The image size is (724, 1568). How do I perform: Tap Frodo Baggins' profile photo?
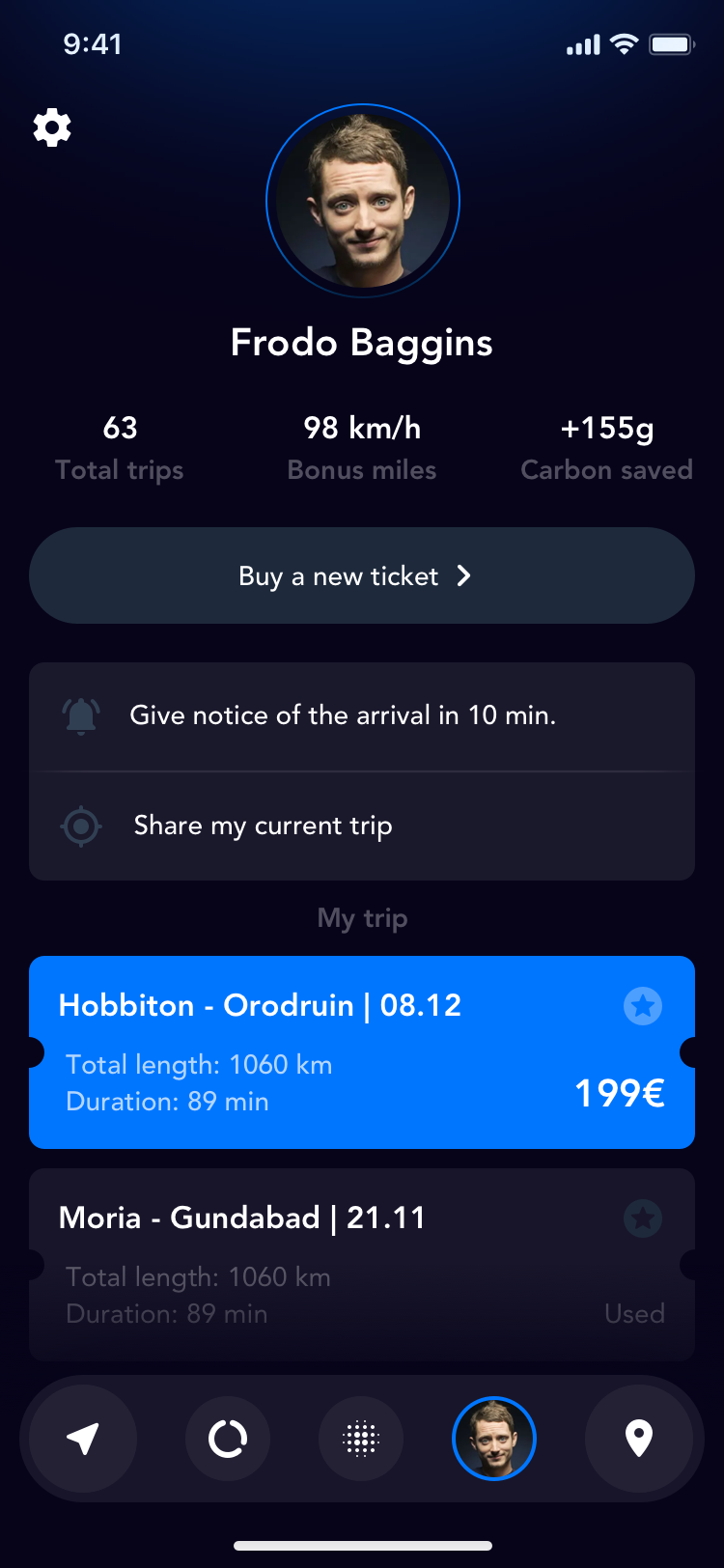(x=363, y=201)
